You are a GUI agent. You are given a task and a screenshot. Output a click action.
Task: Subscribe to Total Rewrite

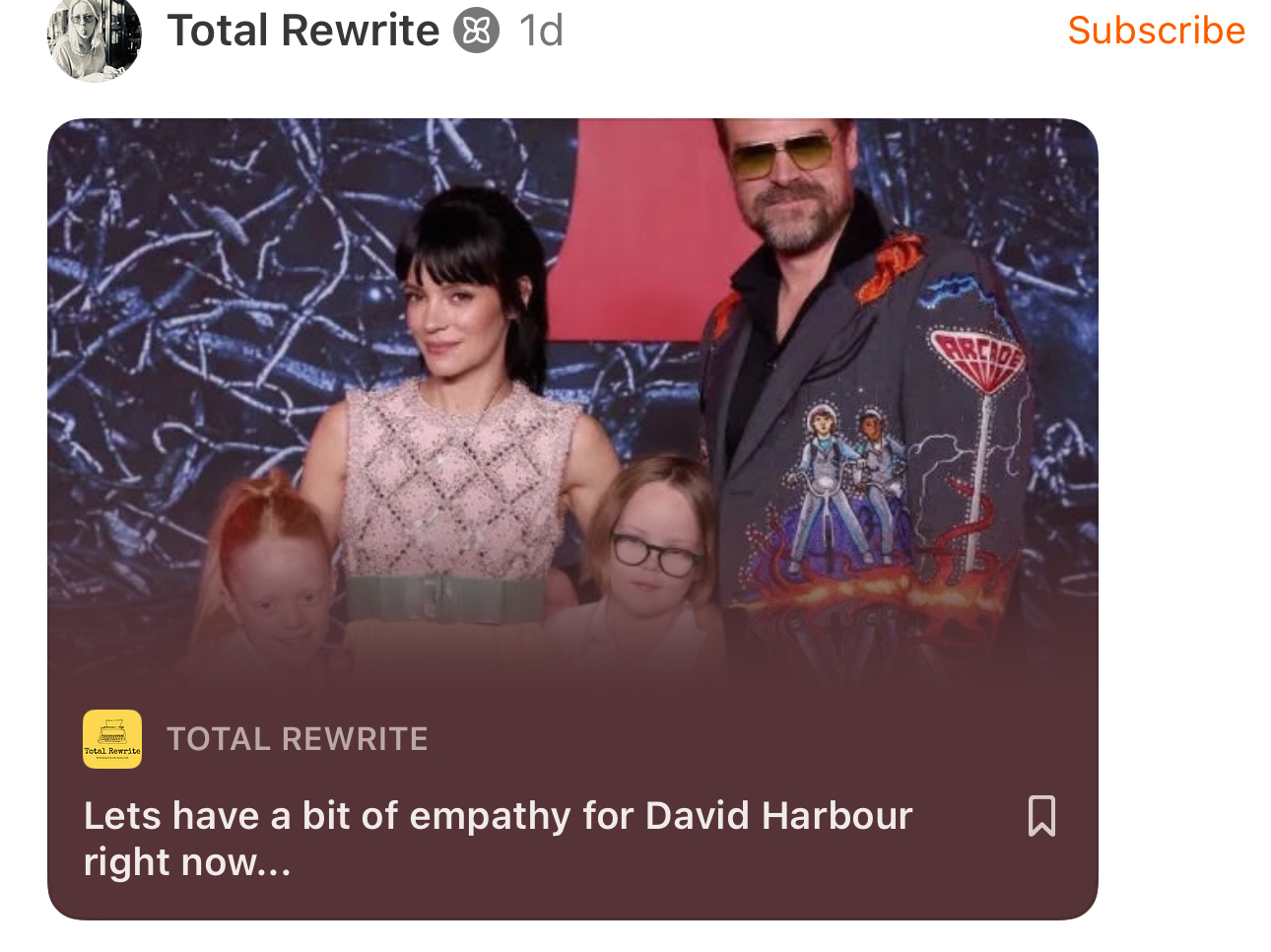(x=1156, y=31)
